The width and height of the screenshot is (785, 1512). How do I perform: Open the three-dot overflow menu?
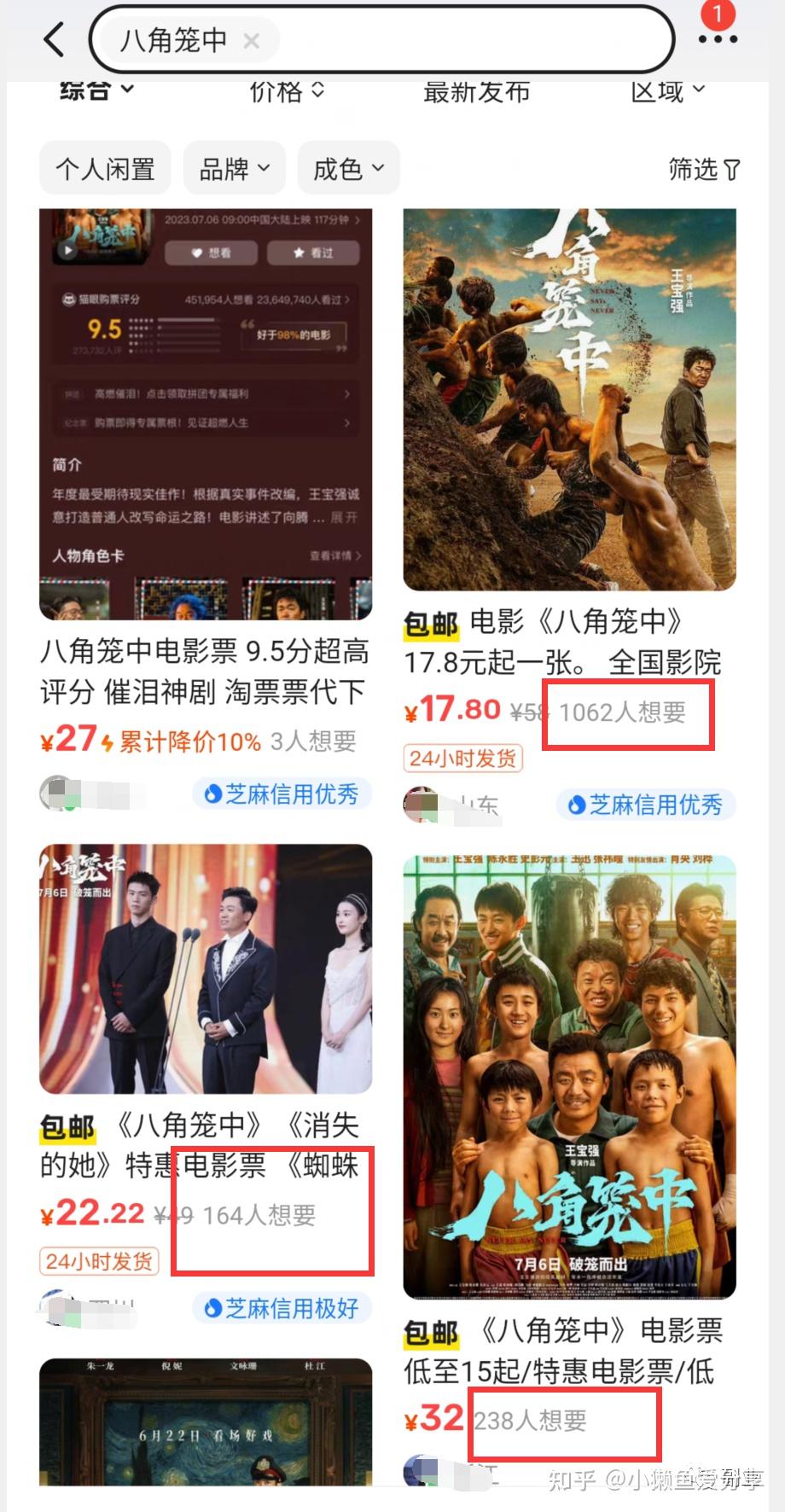tap(718, 39)
